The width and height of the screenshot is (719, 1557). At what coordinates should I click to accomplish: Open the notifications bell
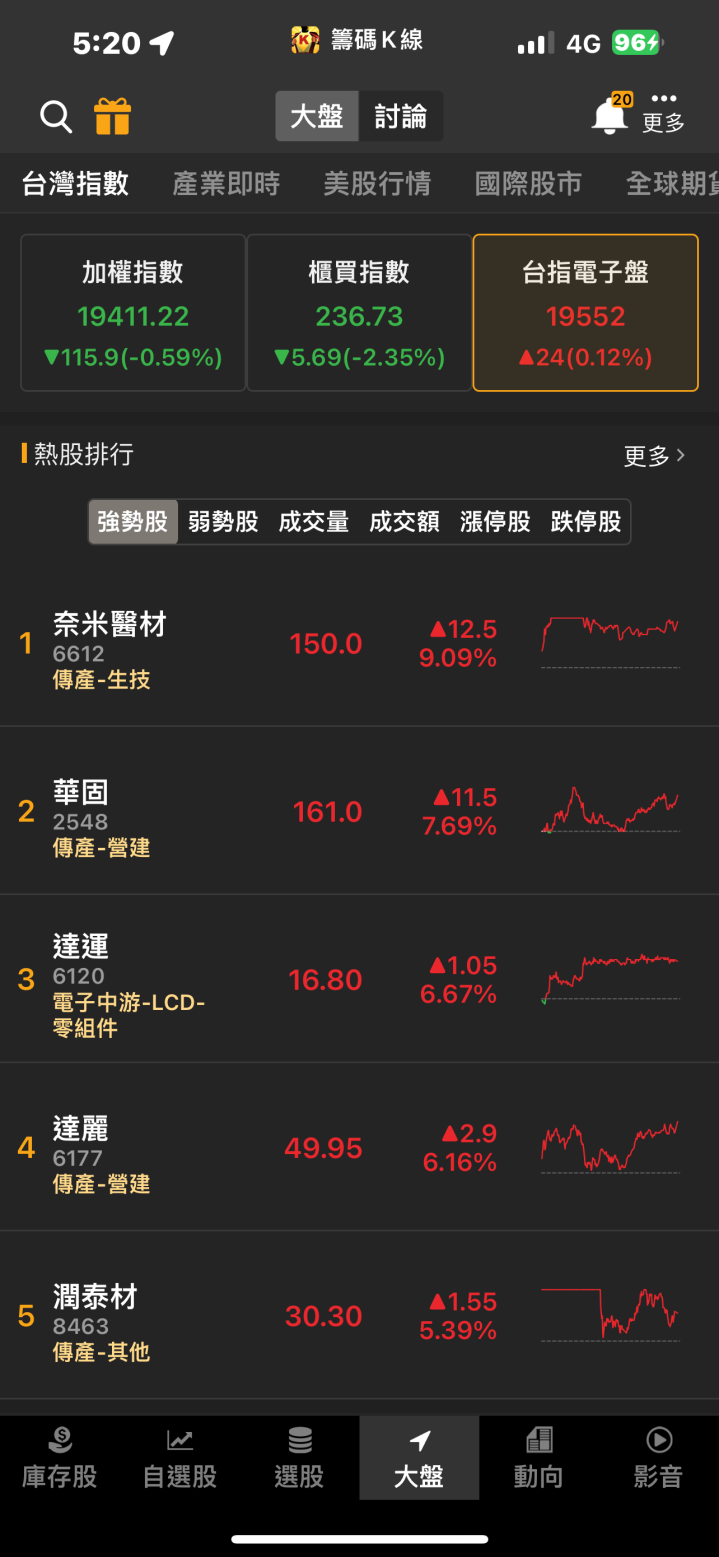(610, 117)
